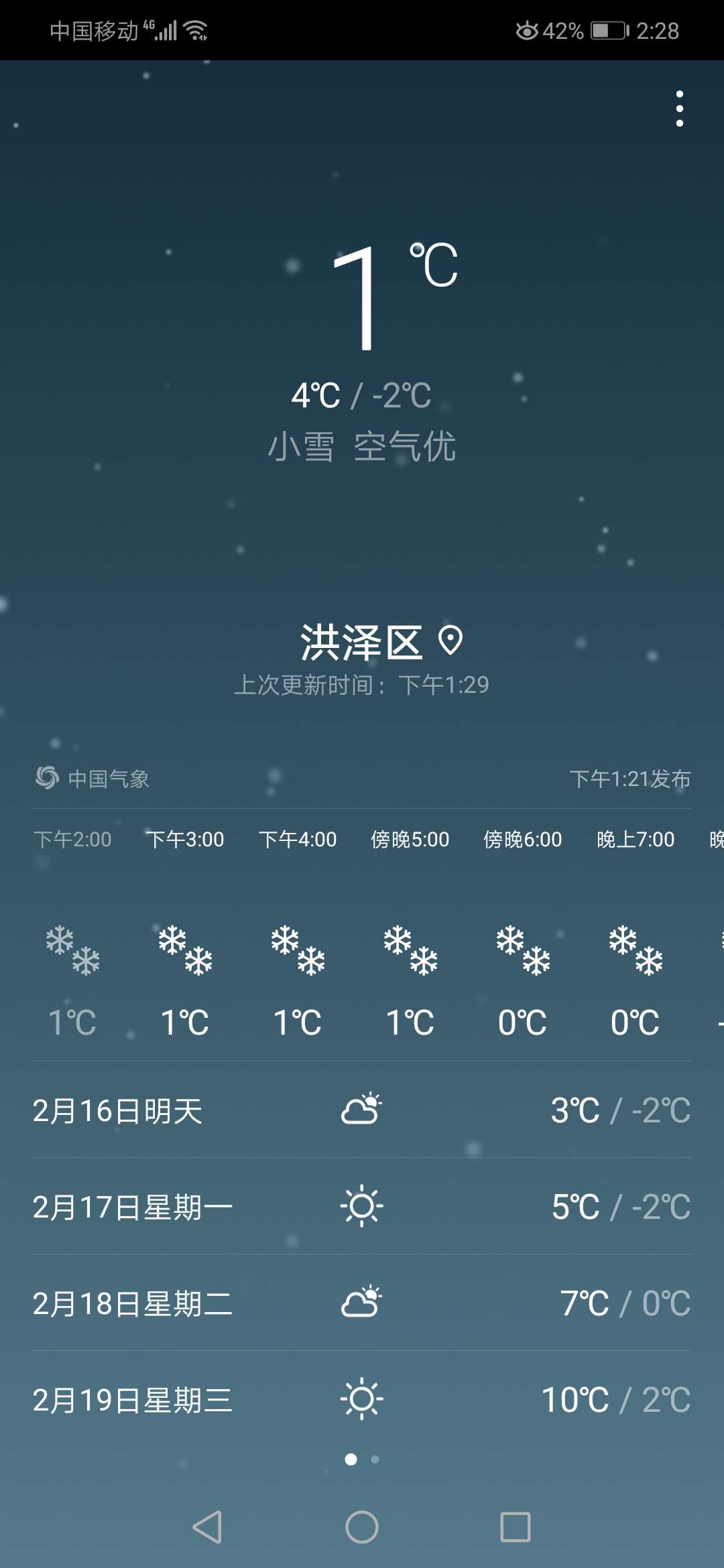
Task: Tap the second page indicator dot
Action: point(375,1459)
